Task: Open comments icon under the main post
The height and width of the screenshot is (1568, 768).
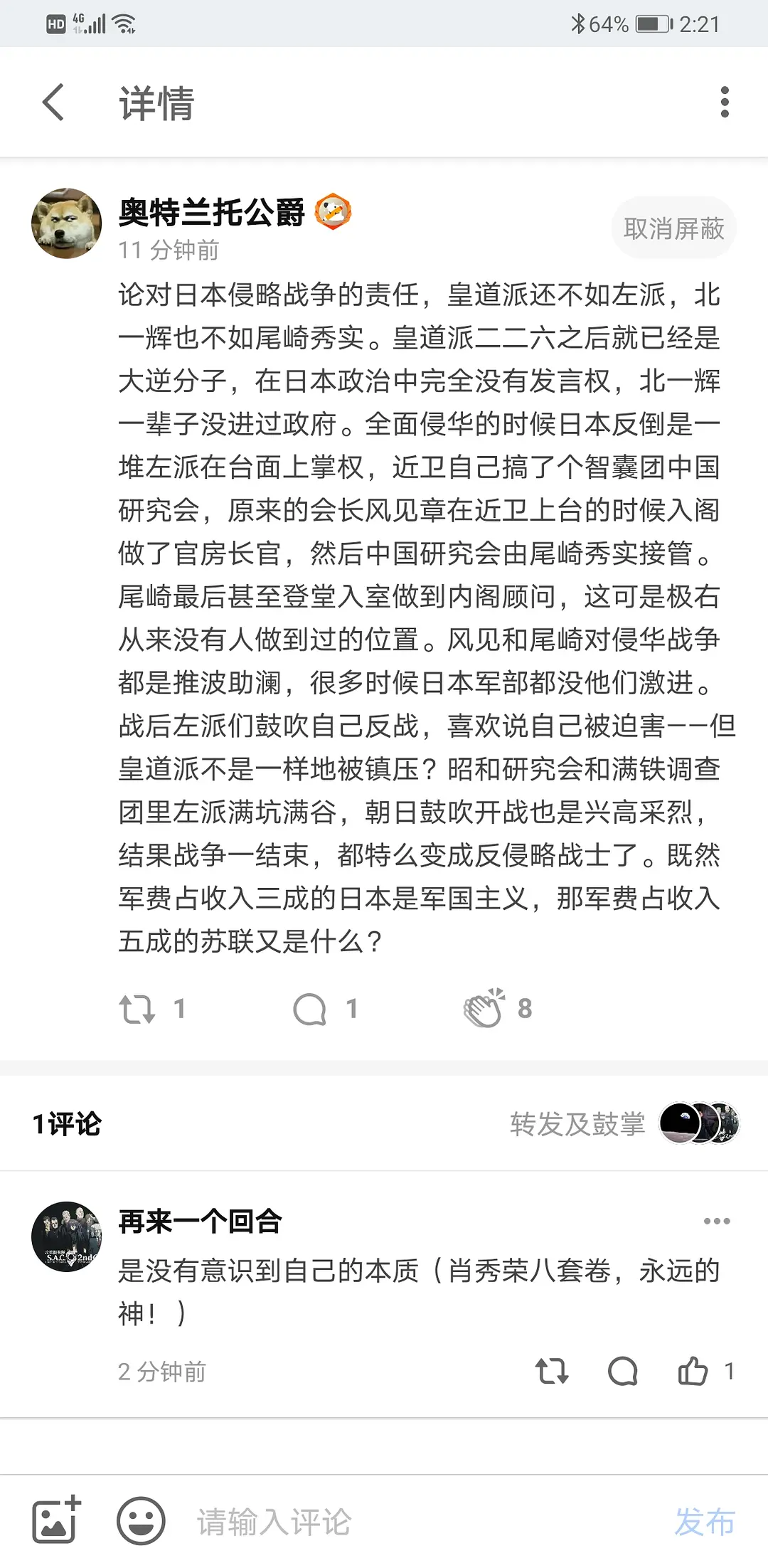Action: click(x=310, y=1009)
